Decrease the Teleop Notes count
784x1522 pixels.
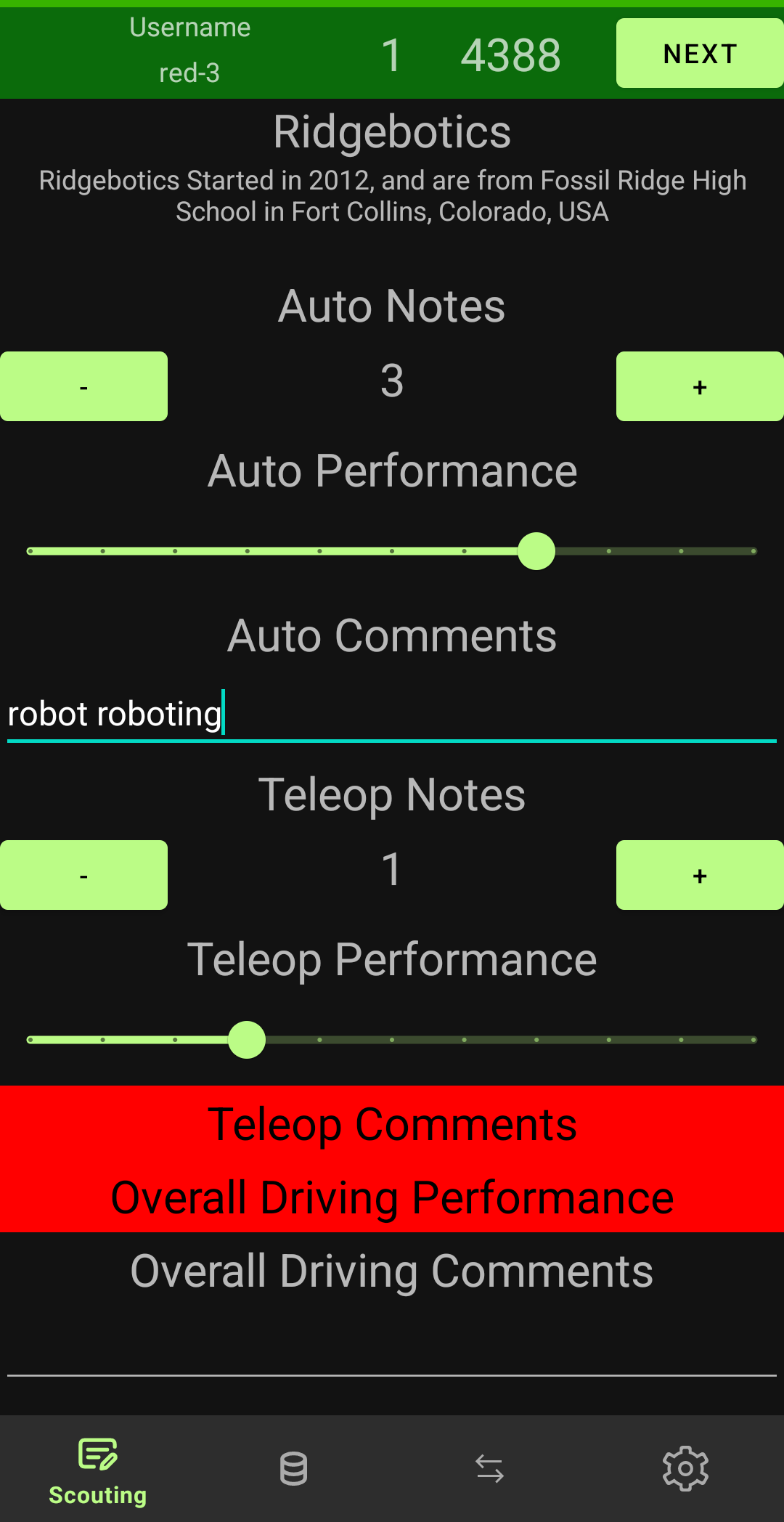(83, 875)
